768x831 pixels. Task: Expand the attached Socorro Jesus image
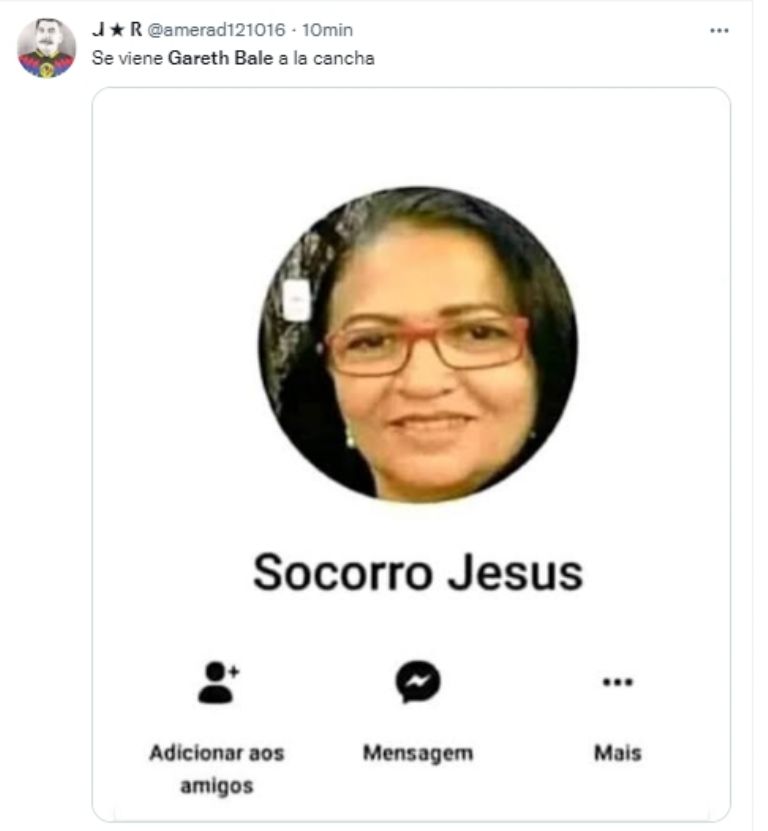[411, 454]
